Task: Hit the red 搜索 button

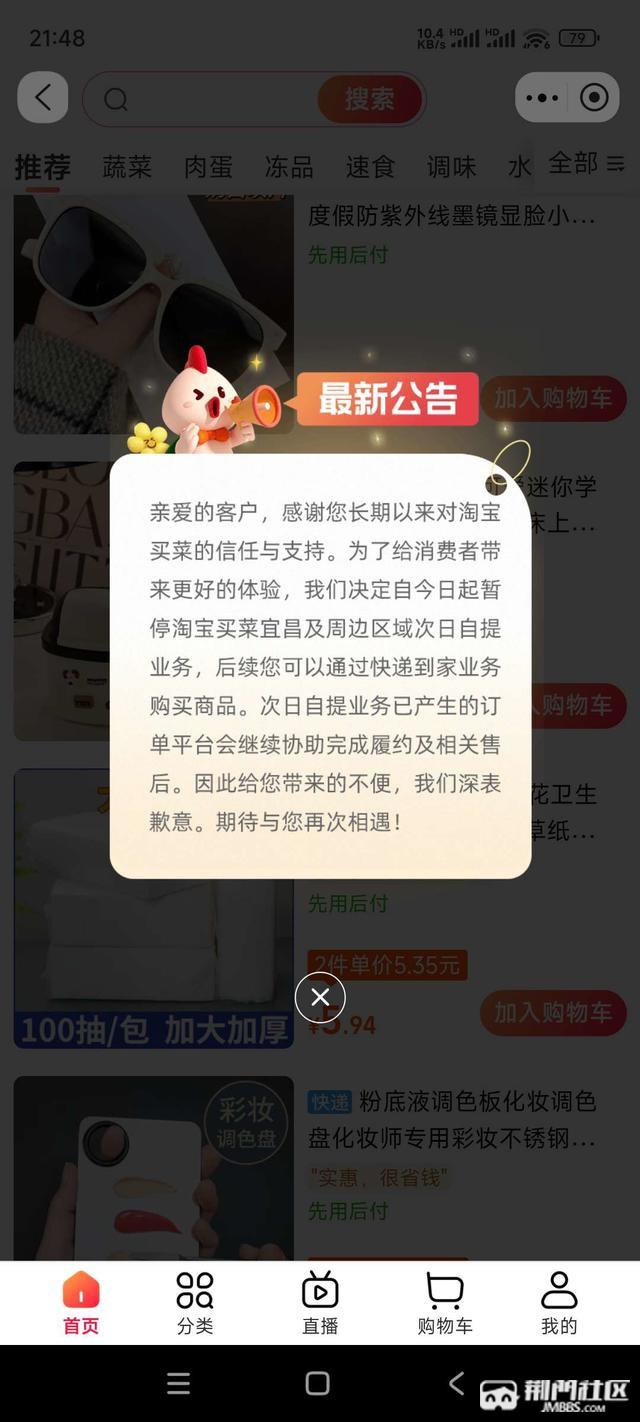Action: [x=370, y=99]
